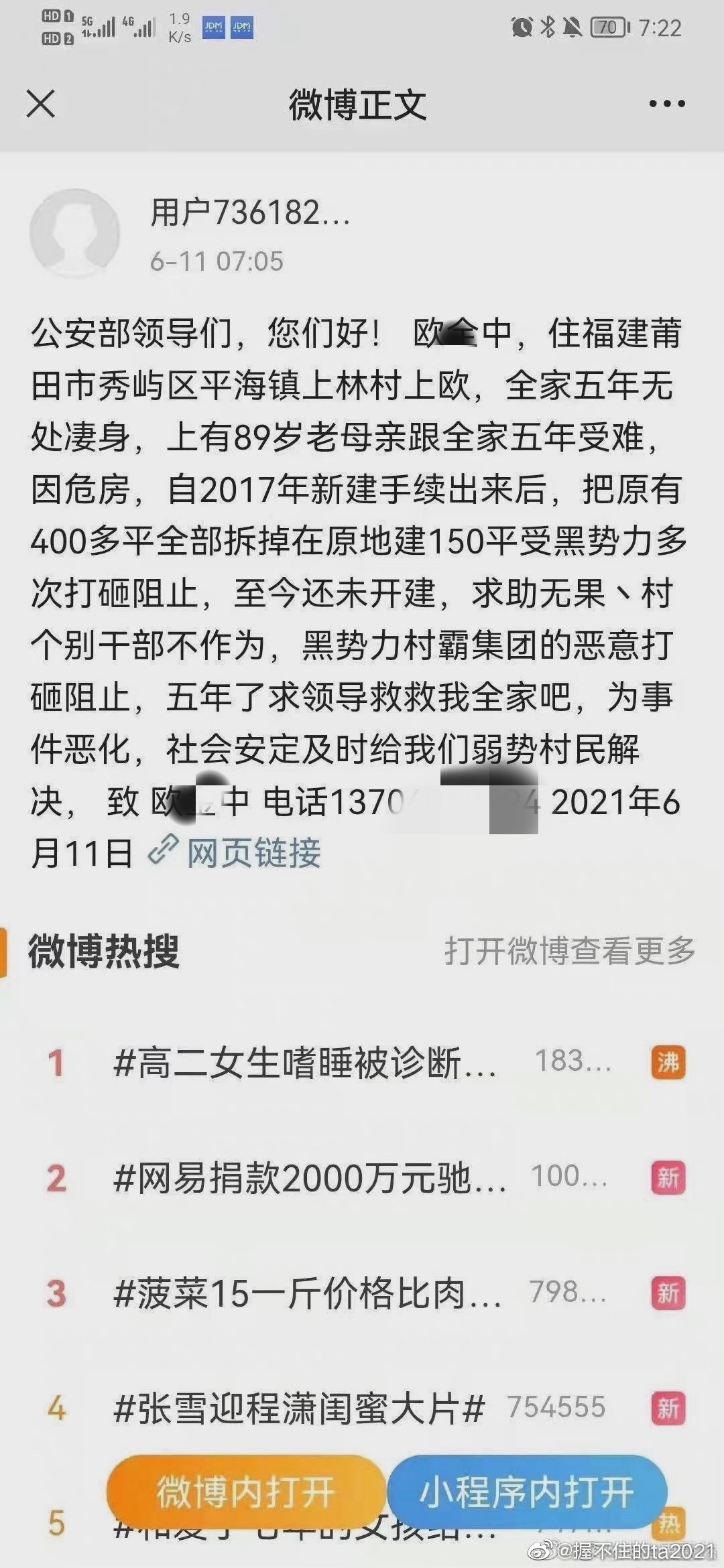
Task: Tap 打开微博查看更多 link
Action: (570, 950)
